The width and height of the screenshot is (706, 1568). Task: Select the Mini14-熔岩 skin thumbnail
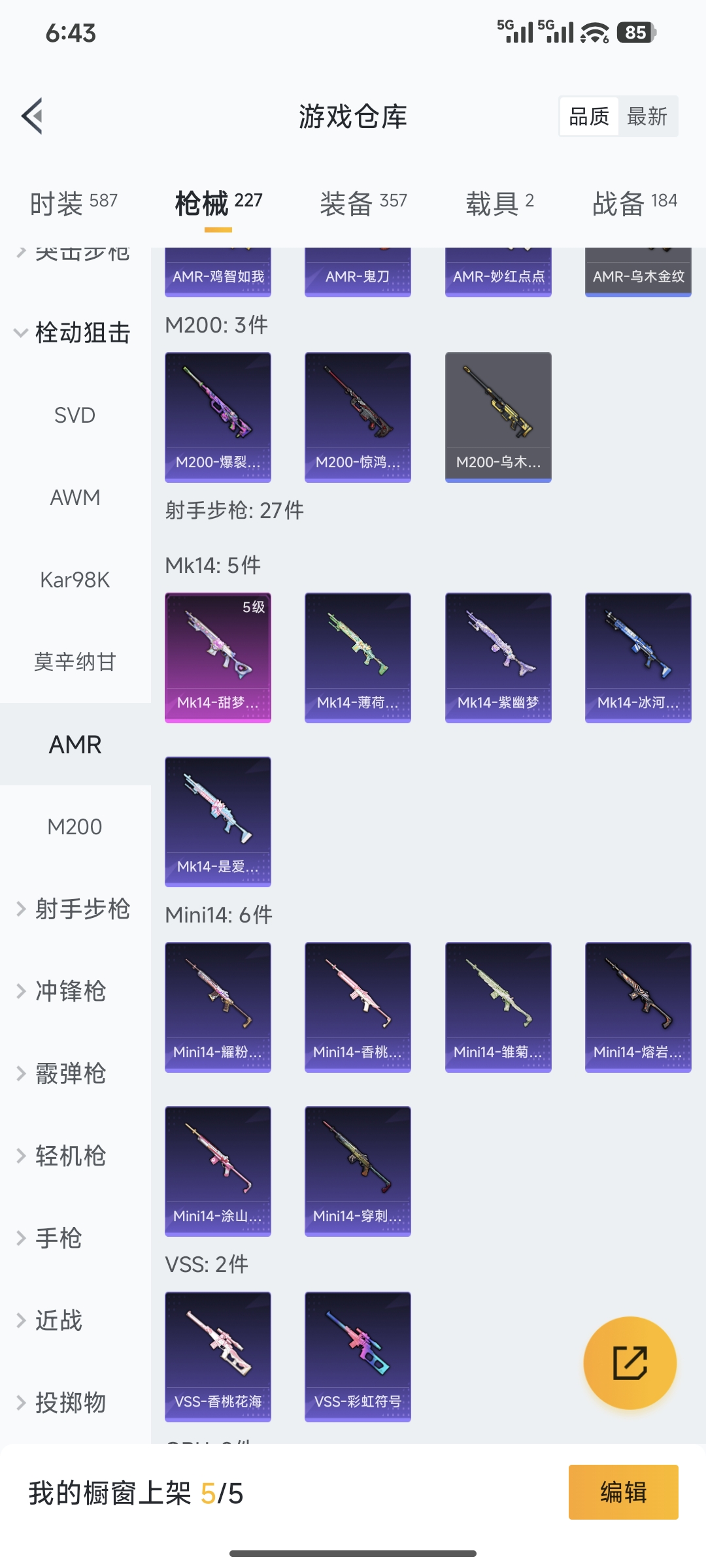(637, 1006)
